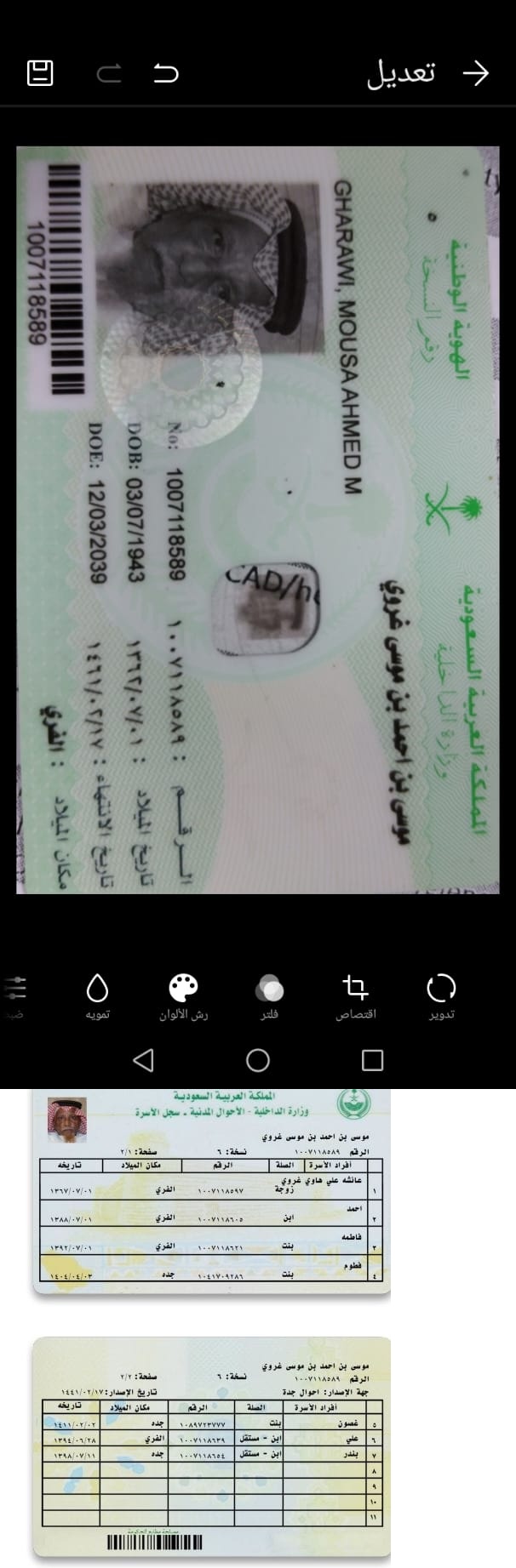
Task: Open the blur (تمويه) tool
Action: 98,995
